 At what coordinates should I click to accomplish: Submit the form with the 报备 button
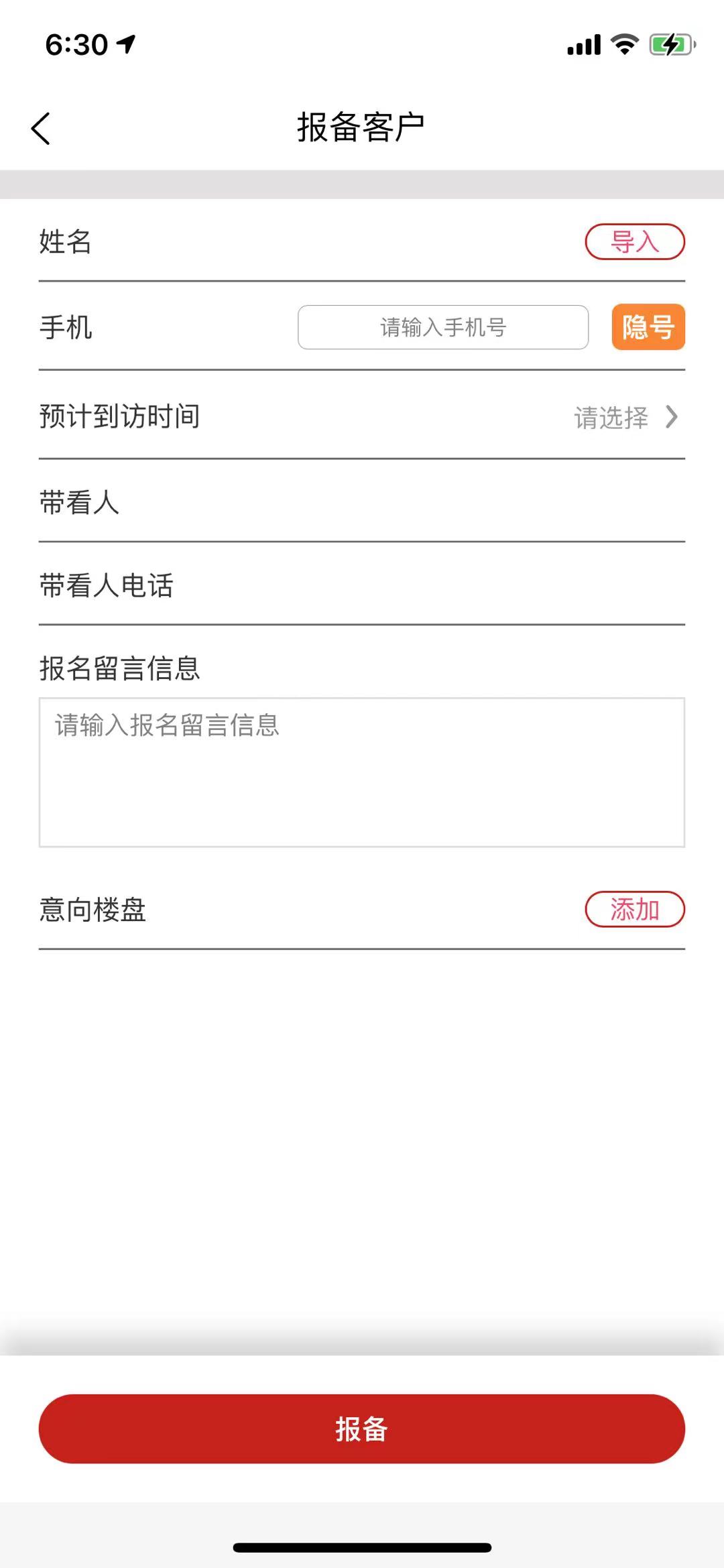[x=362, y=1429]
